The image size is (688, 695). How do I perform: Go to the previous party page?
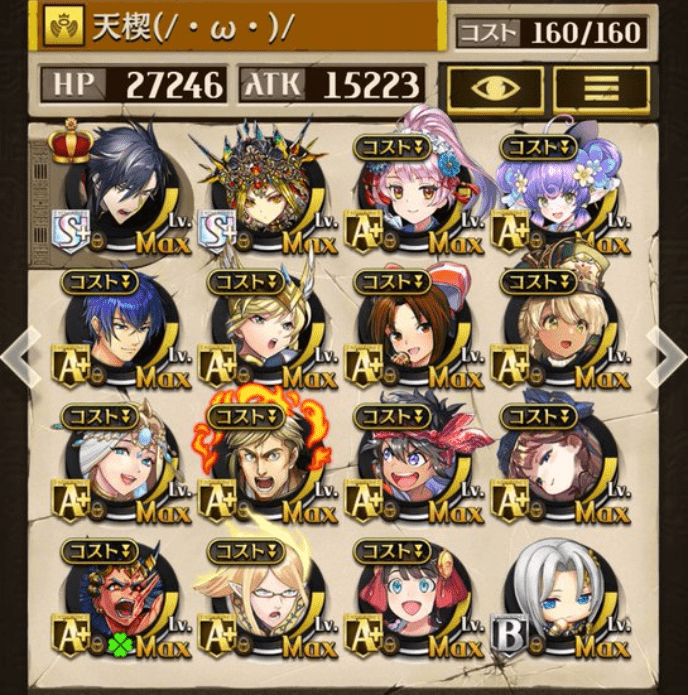17,352
